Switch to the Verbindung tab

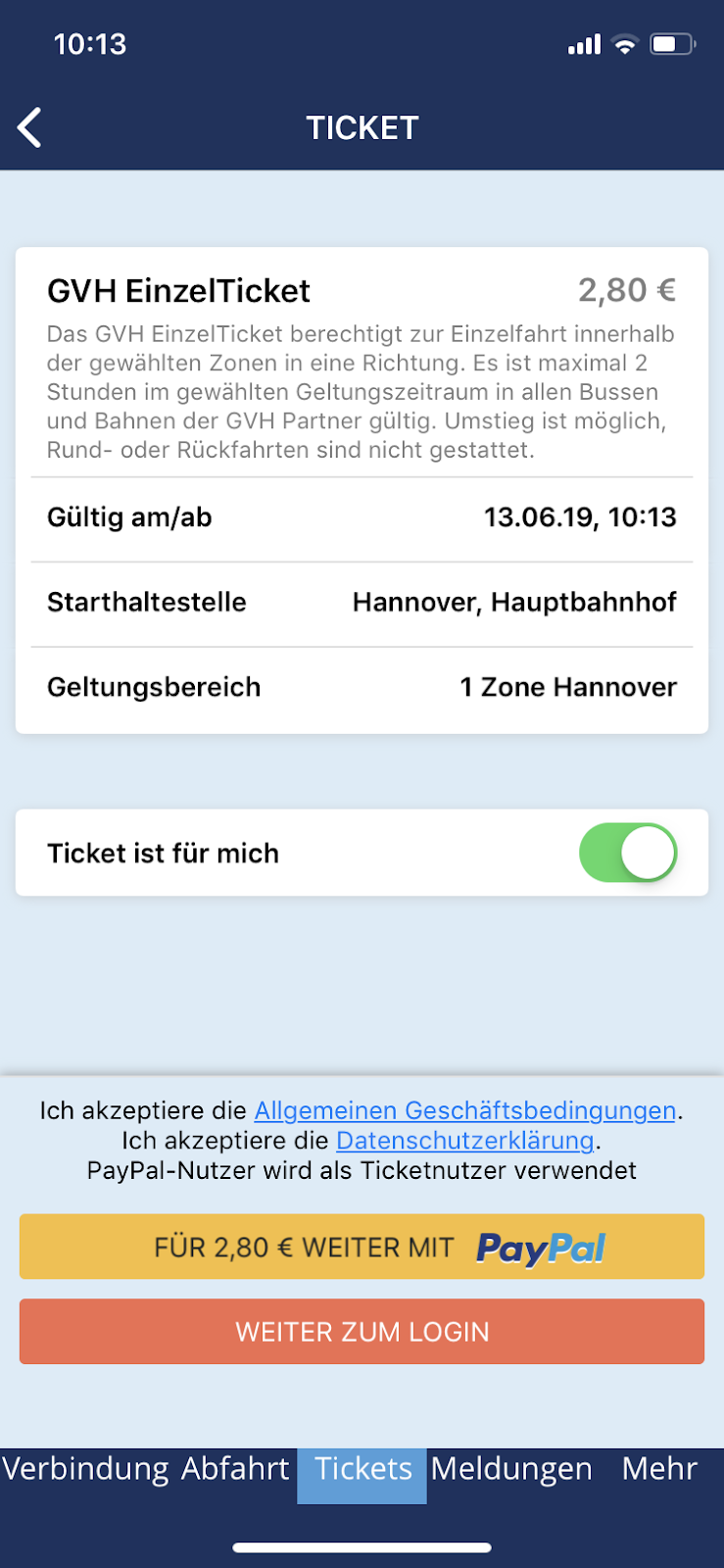click(x=86, y=1468)
